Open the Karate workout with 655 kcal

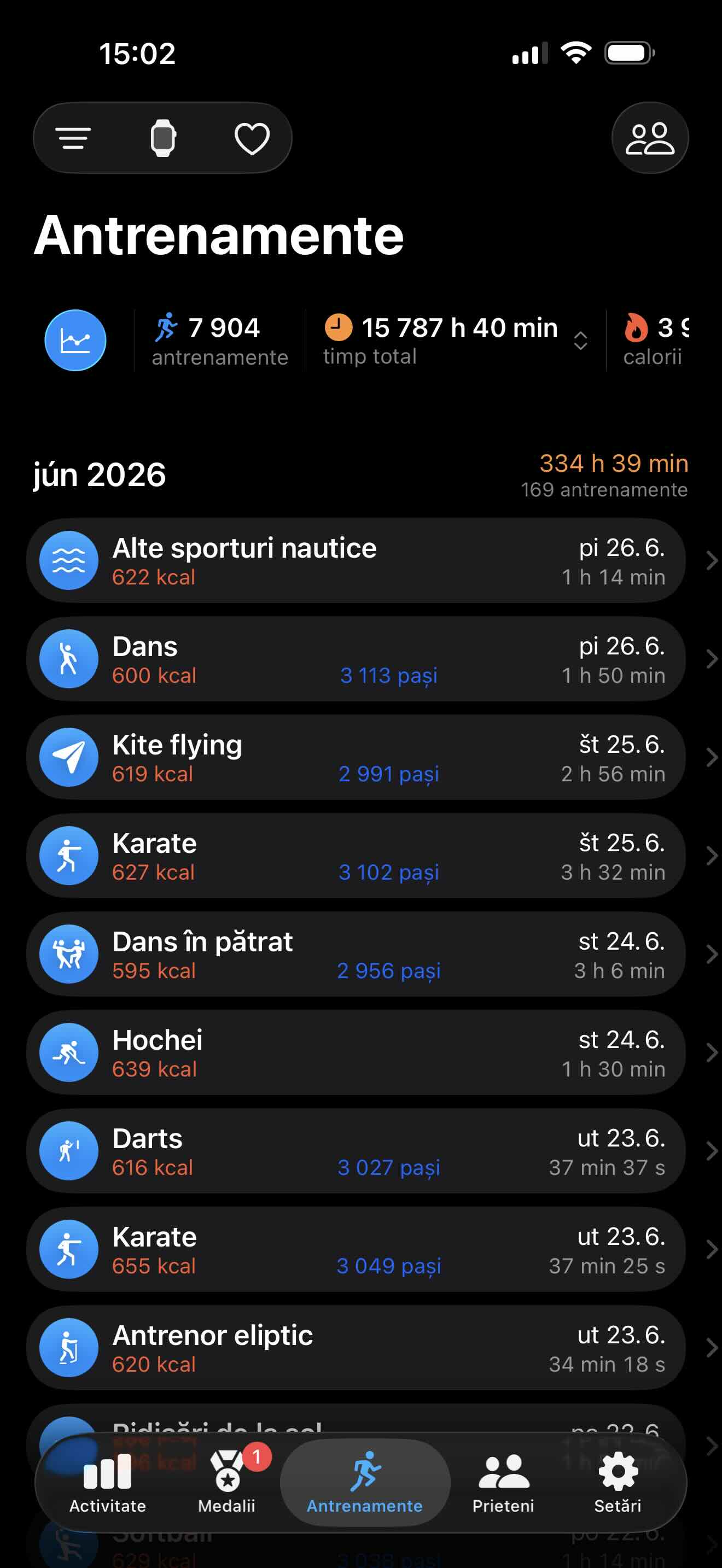tap(356, 1250)
